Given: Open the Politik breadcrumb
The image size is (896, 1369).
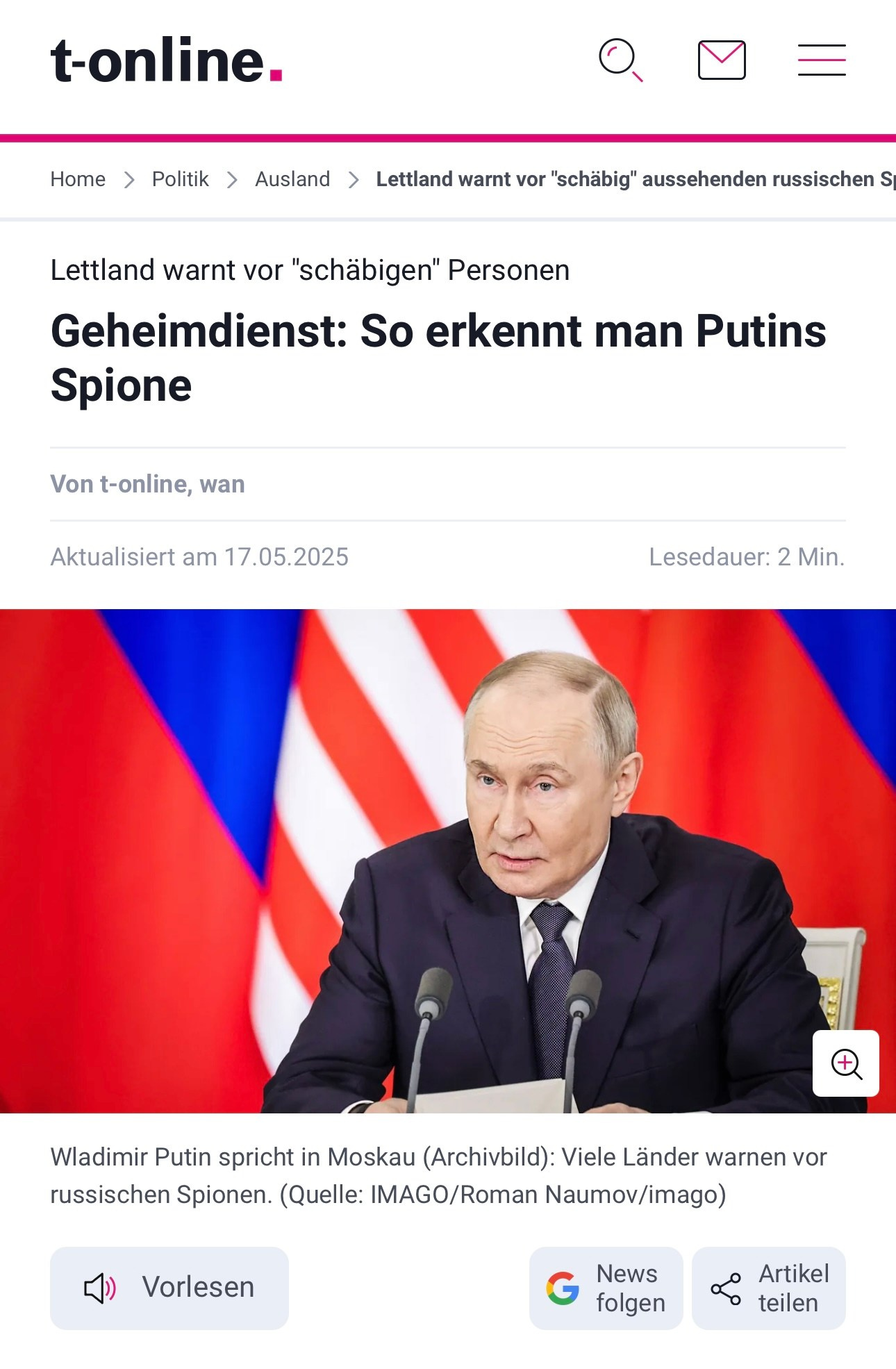Looking at the screenshot, I should click(x=180, y=179).
